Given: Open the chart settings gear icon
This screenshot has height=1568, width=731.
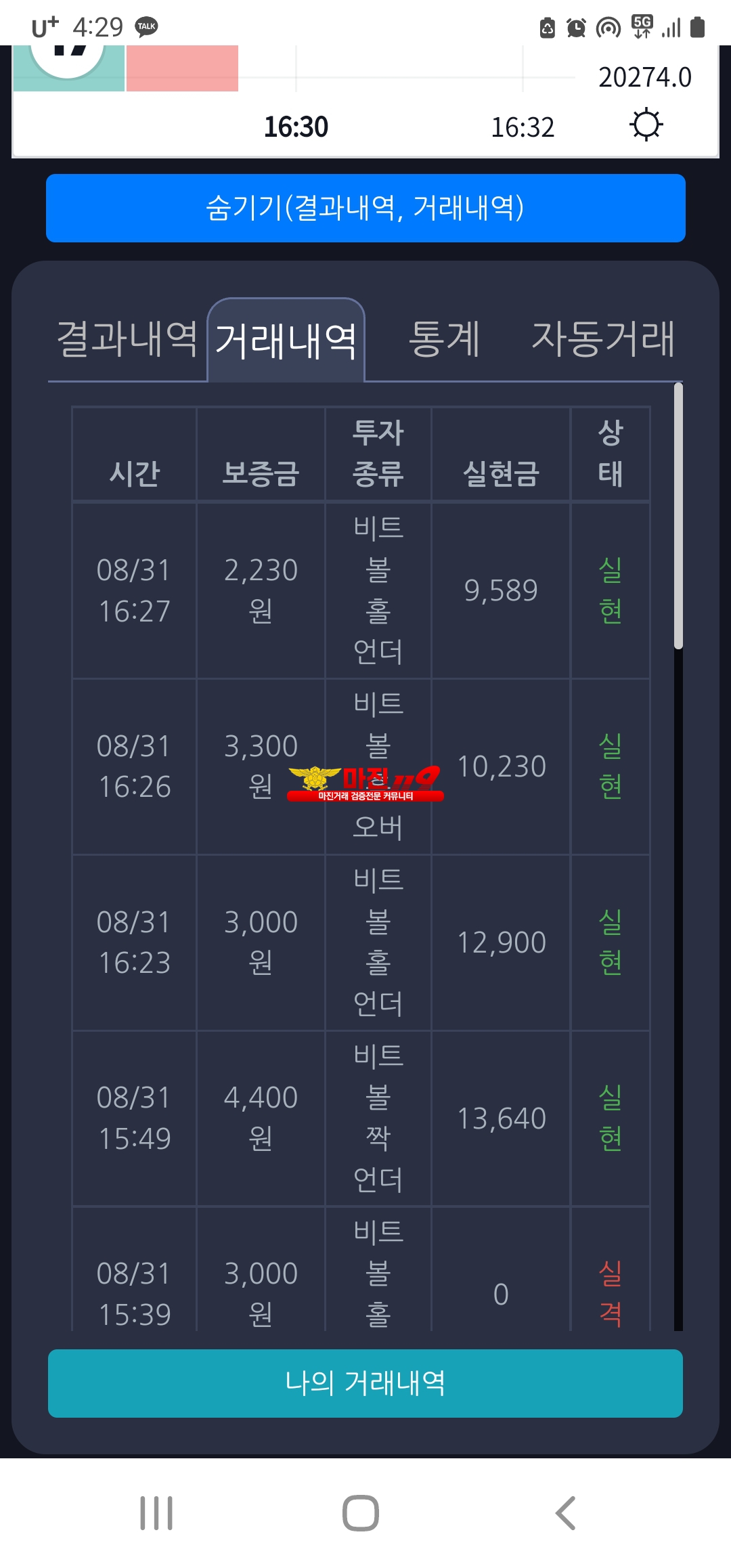Looking at the screenshot, I should coord(646,125).
